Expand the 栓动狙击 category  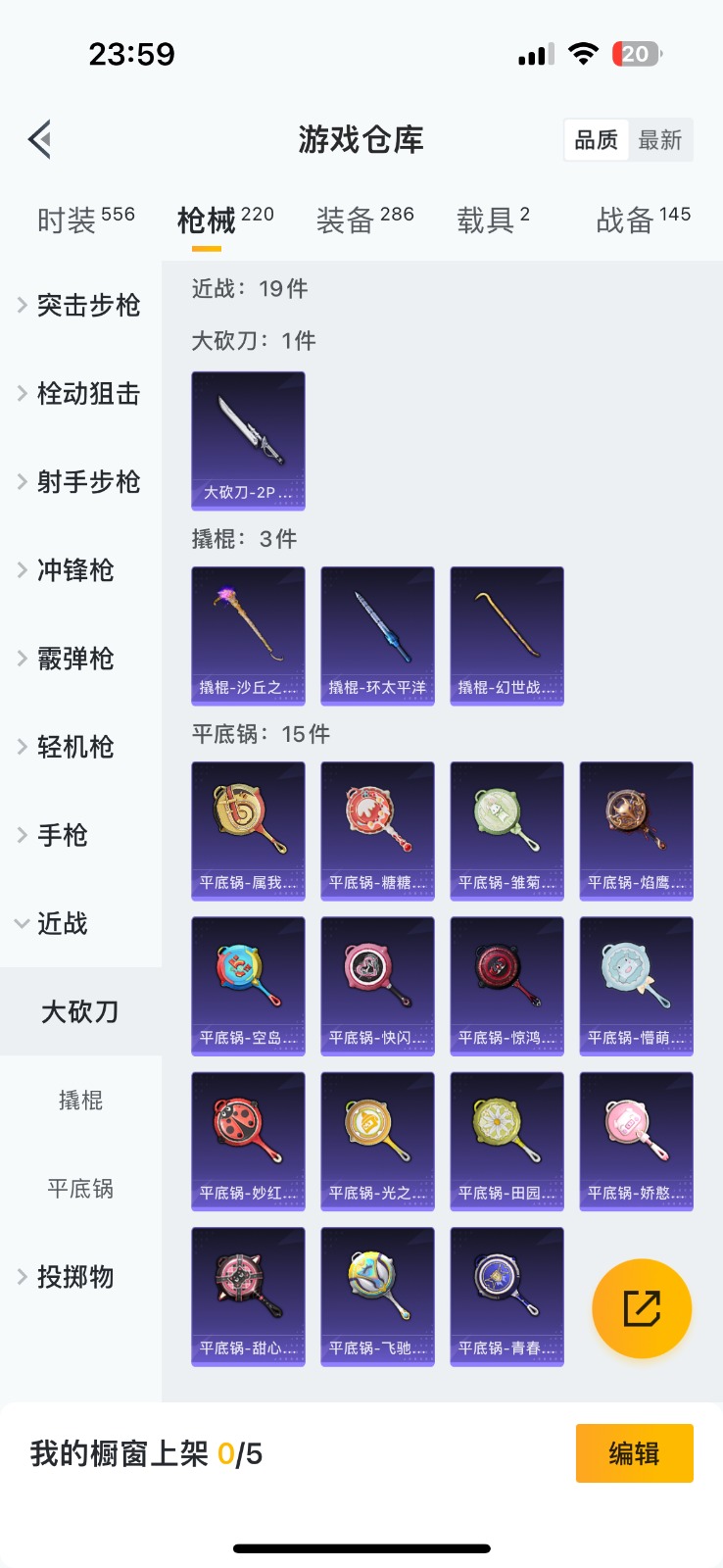click(x=80, y=394)
